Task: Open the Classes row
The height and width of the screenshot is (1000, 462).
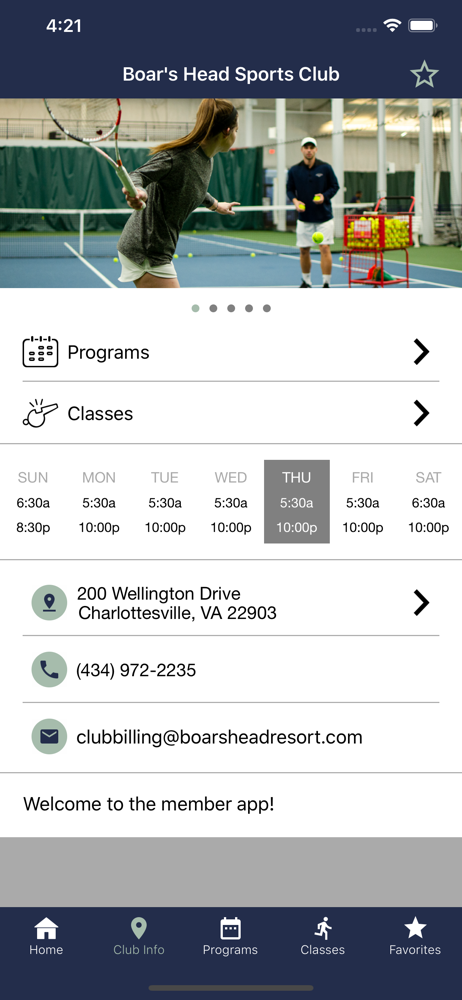Action: pyautogui.click(x=231, y=413)
